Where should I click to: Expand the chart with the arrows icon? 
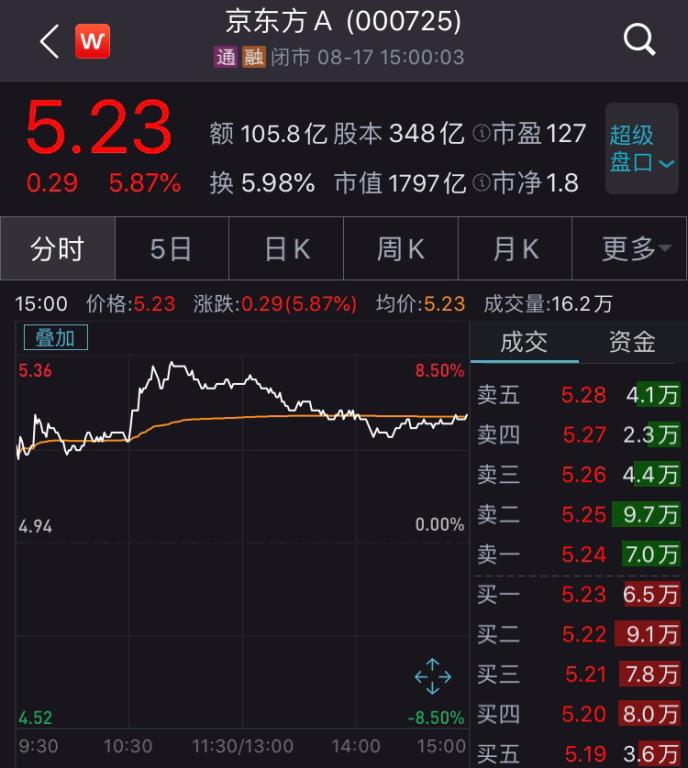coord(433,677)
